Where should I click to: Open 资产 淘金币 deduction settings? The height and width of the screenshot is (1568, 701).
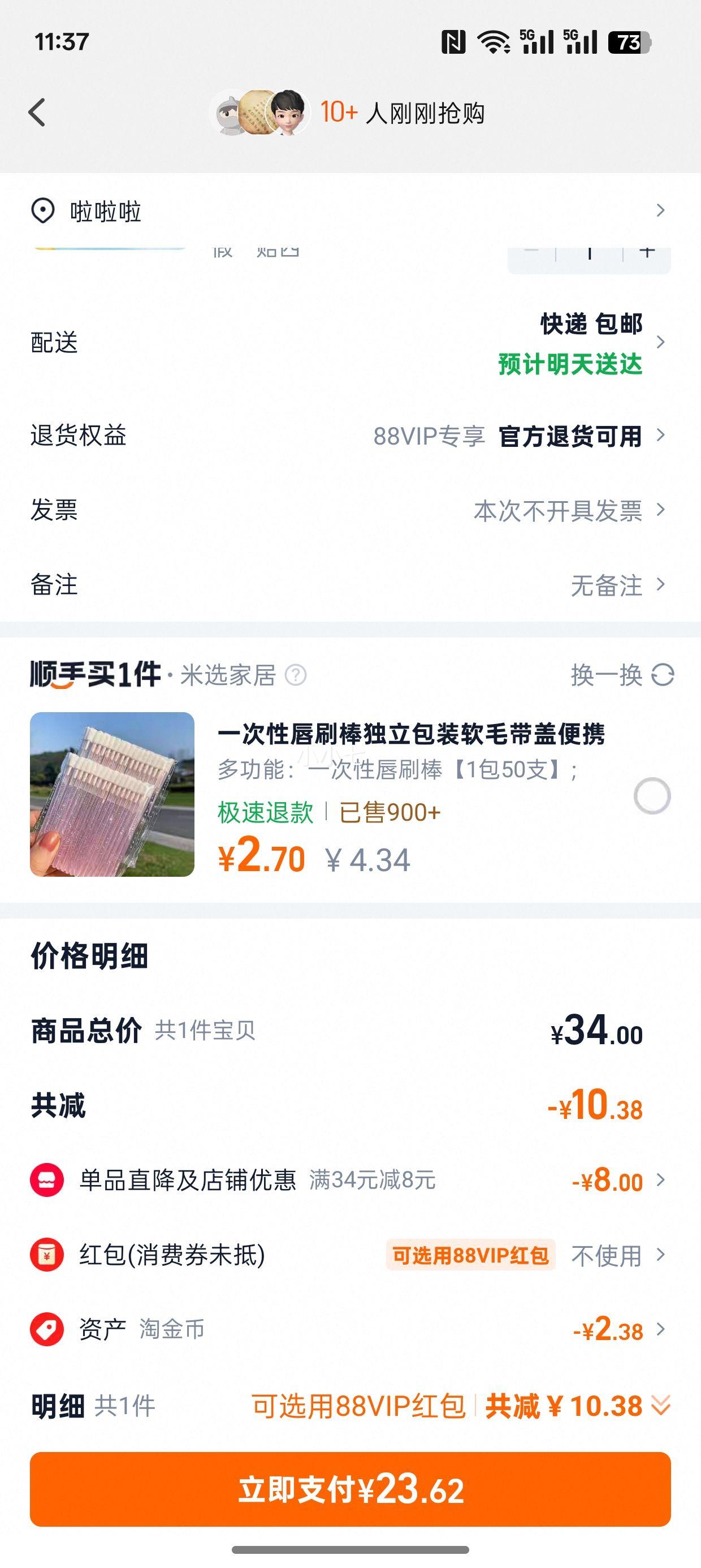click(350, 1329)
